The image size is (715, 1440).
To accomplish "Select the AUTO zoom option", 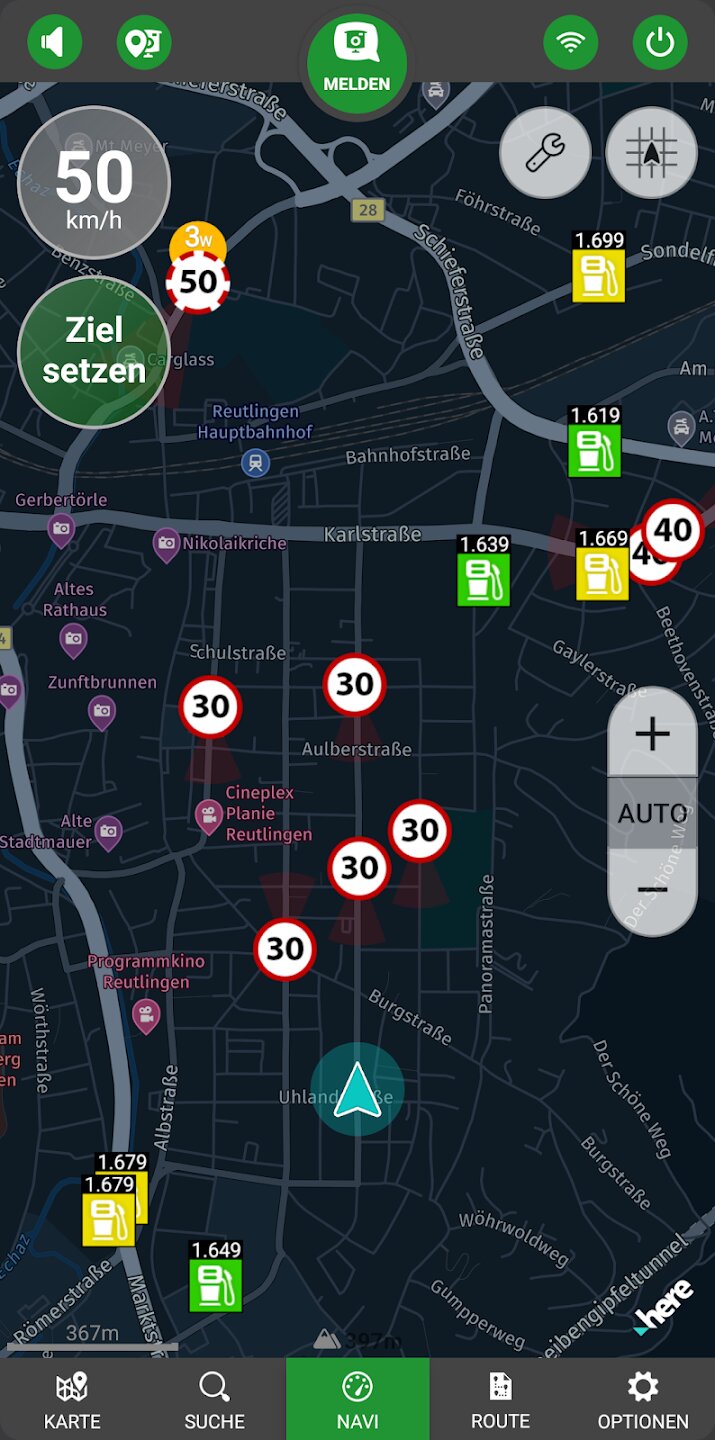I will pos(652,813).
